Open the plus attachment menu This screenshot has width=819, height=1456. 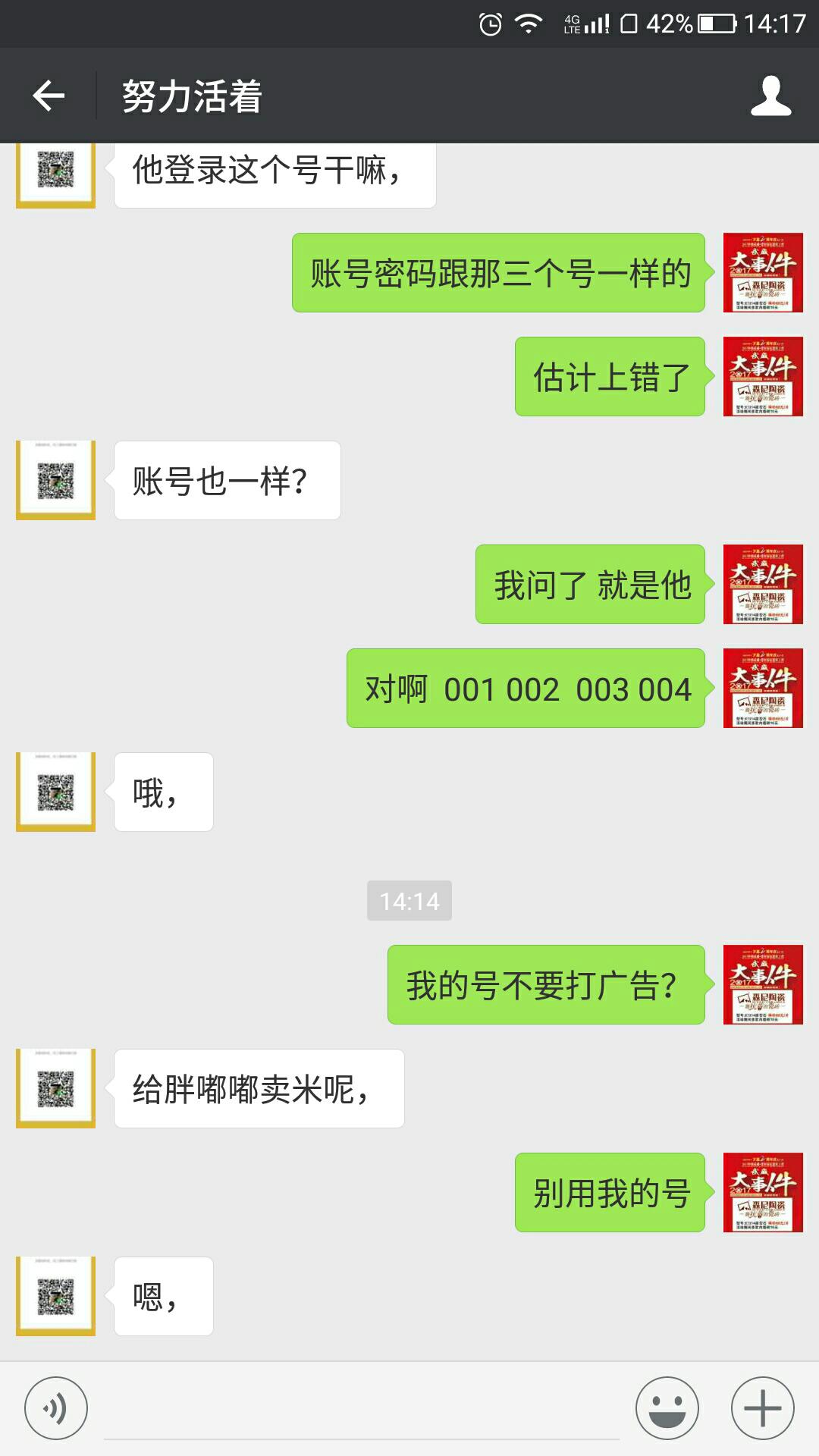click(x=763, y=1408)
